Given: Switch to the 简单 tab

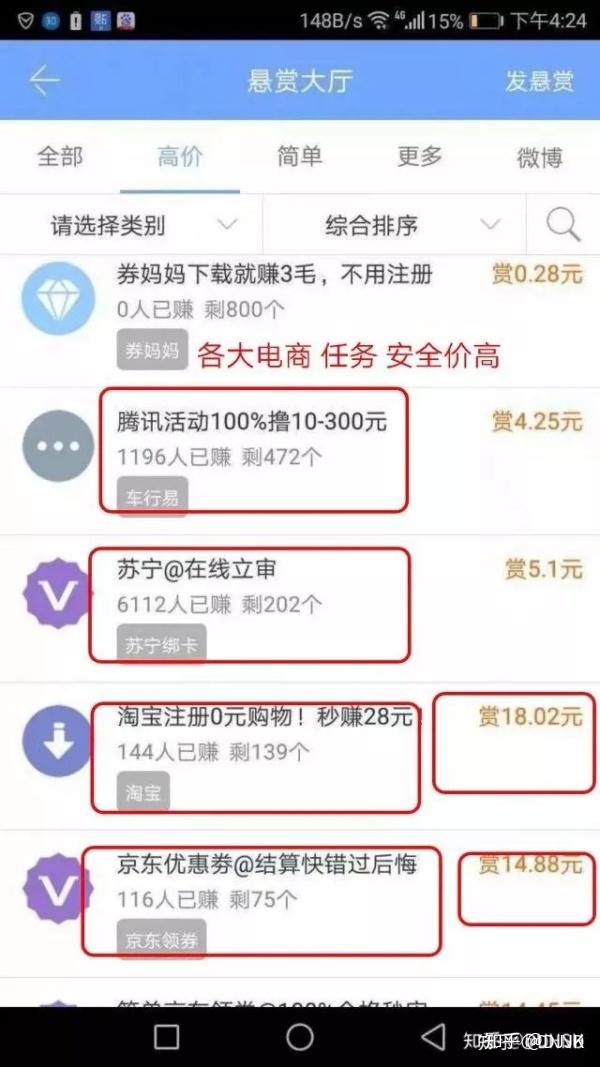Looking at the screenshot, I should point(299,157).
